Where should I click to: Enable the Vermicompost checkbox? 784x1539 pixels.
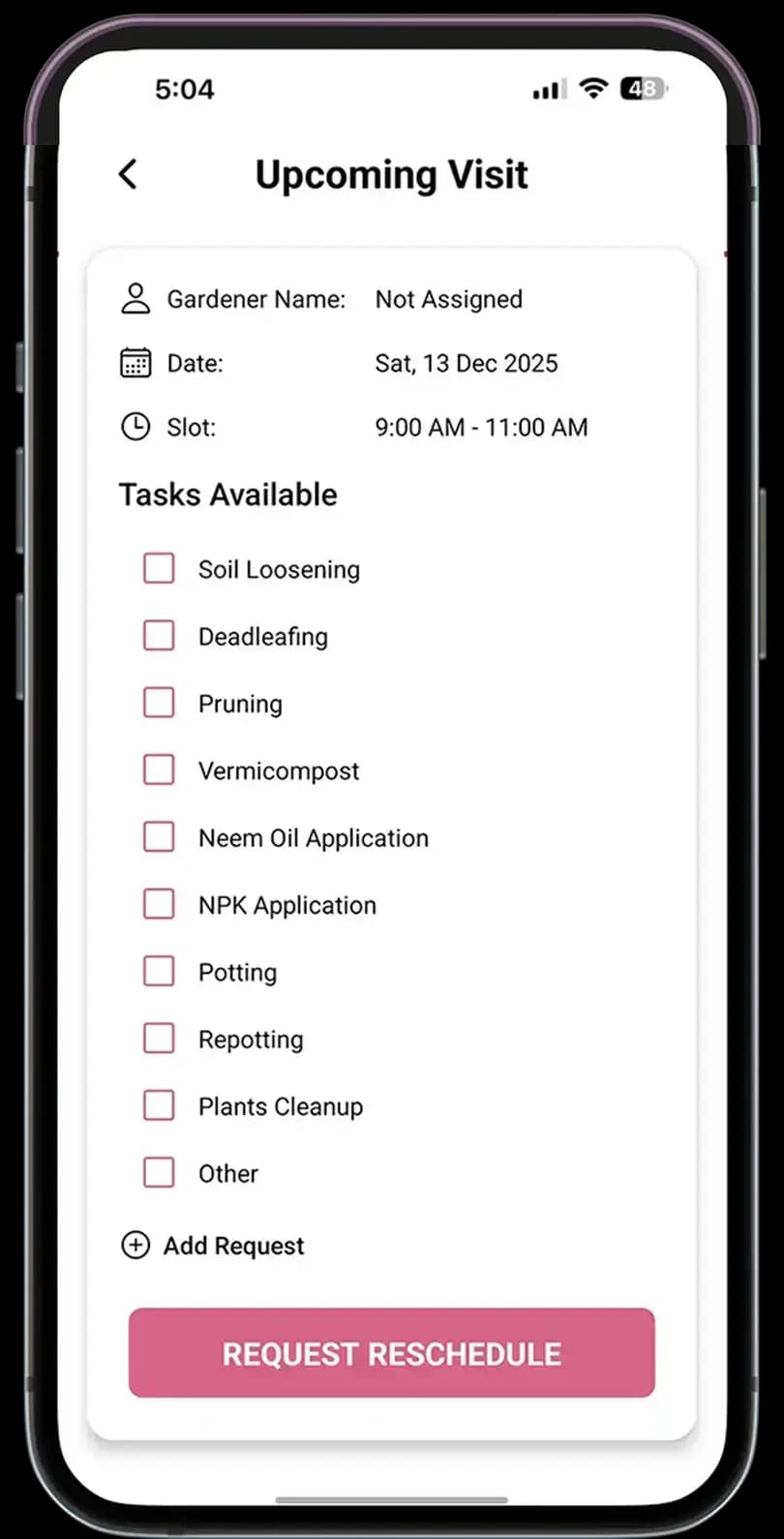pyautogui.click(x=159, y=770)
